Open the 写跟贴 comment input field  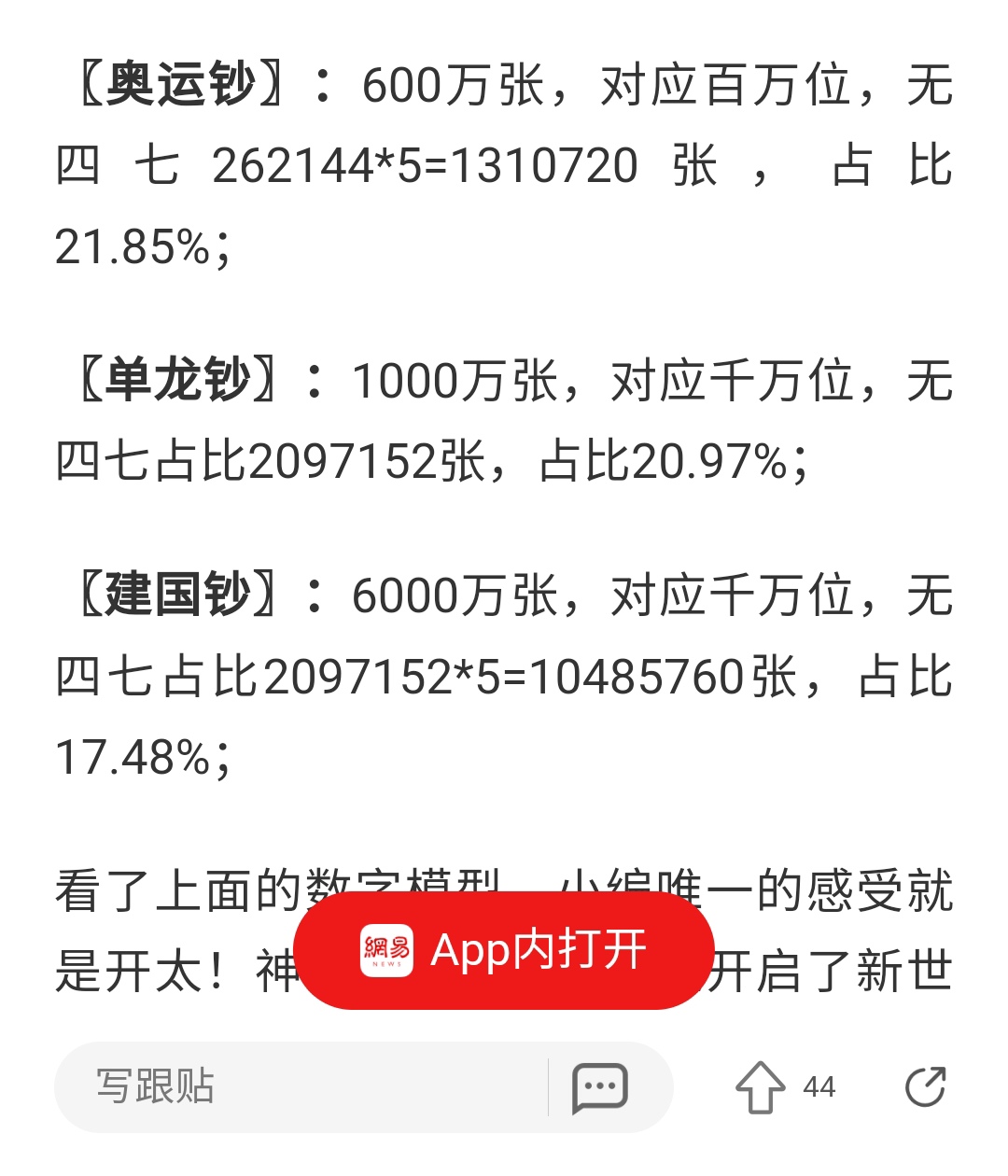click(299, 1087)
